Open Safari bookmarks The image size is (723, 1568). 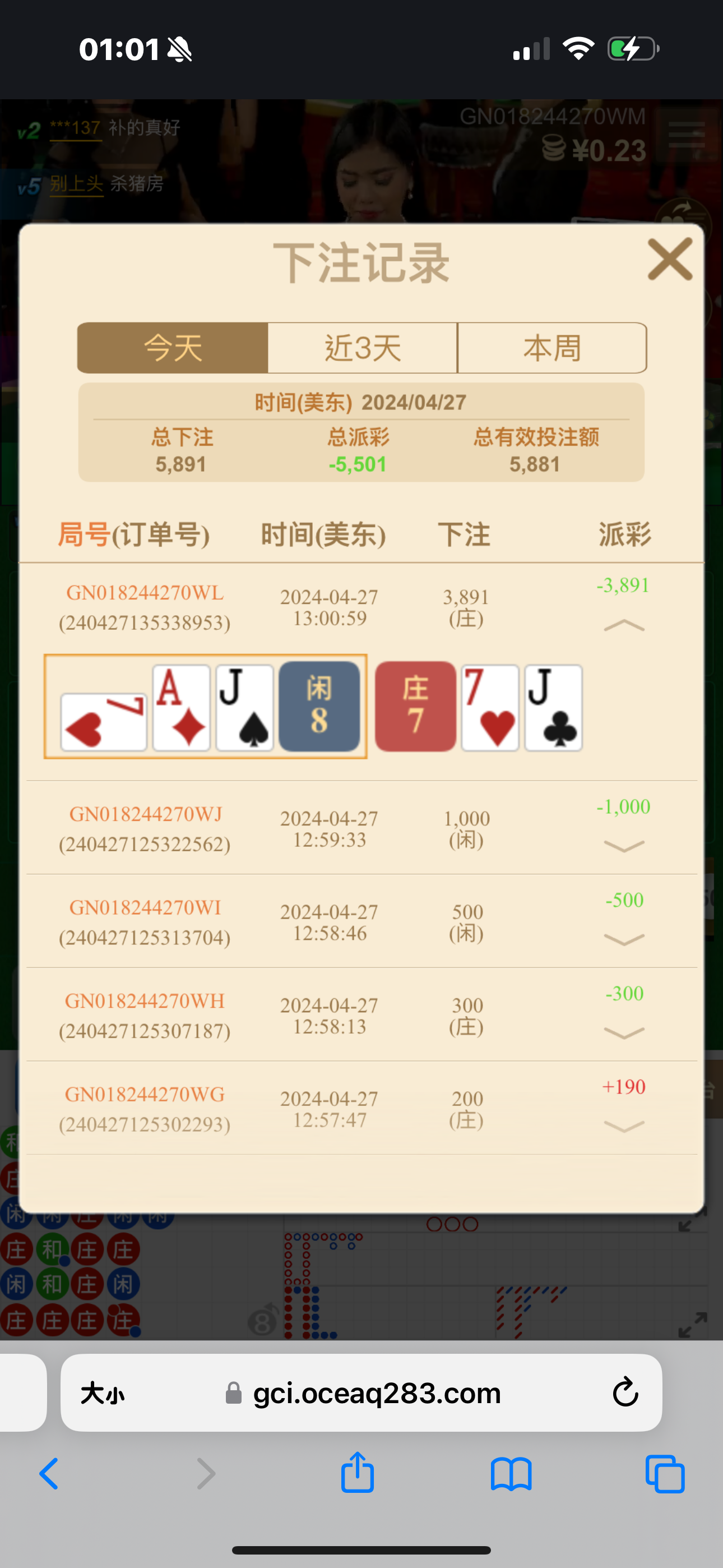(x=511, y=1474)
